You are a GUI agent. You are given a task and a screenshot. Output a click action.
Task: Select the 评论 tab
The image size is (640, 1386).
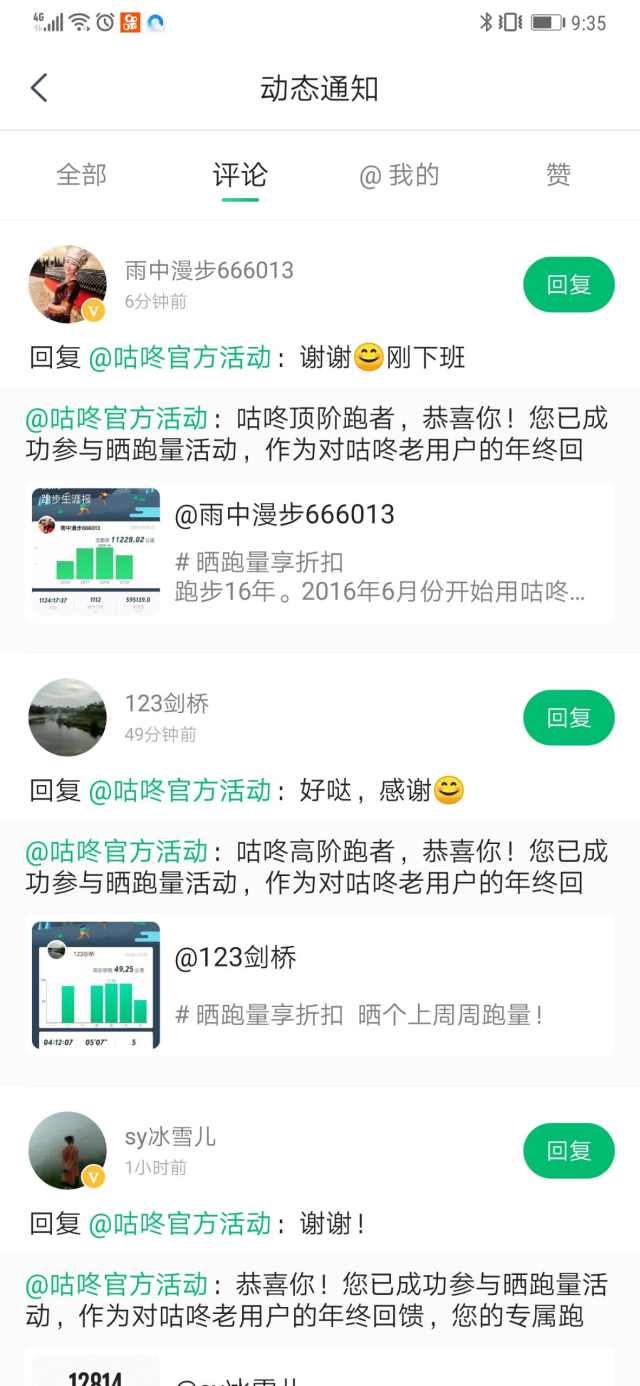(x=240, y=175)
